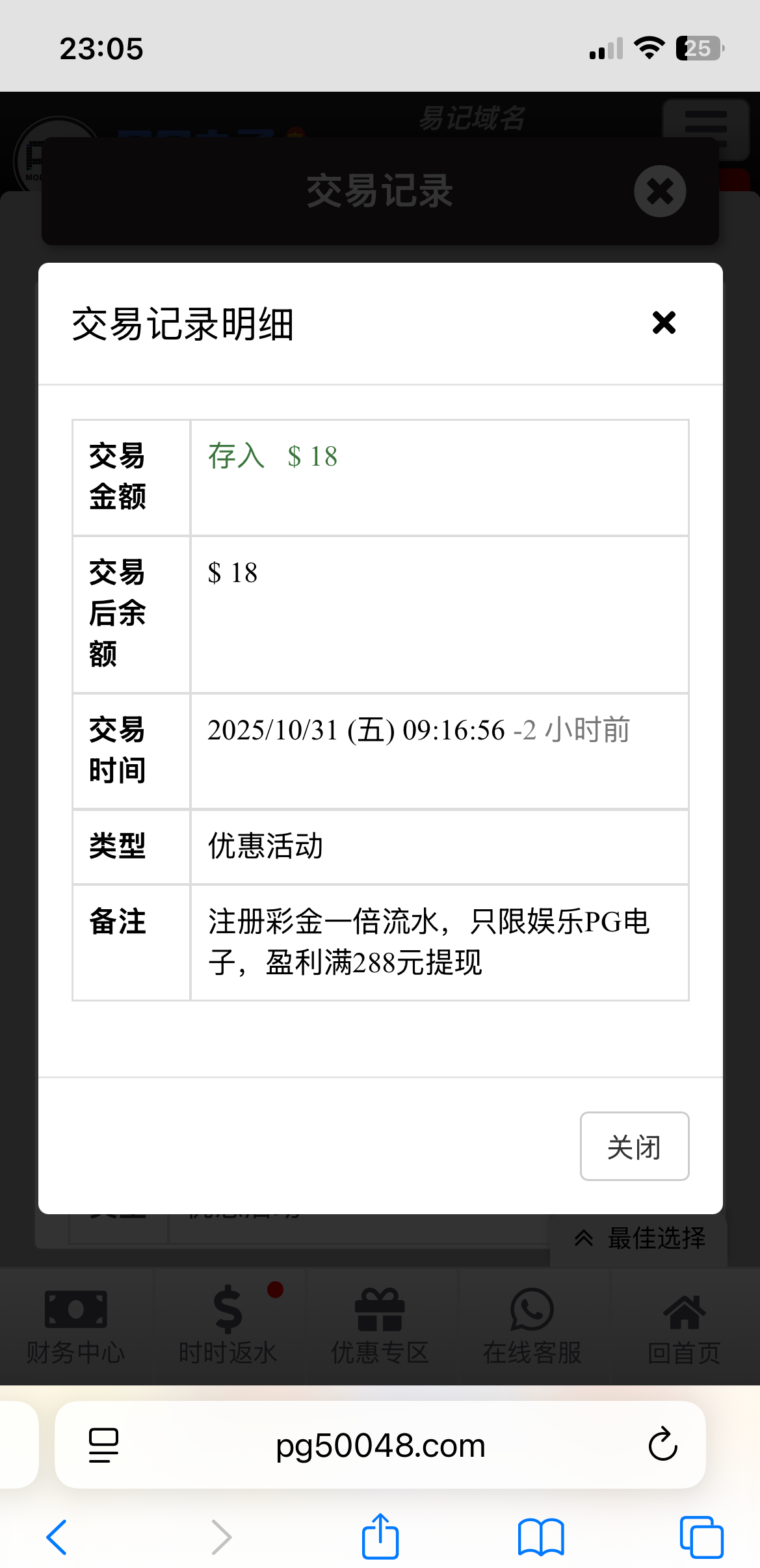760x1568 pixels.
Task: Go back to the previous page
Action: (57, 1537)
